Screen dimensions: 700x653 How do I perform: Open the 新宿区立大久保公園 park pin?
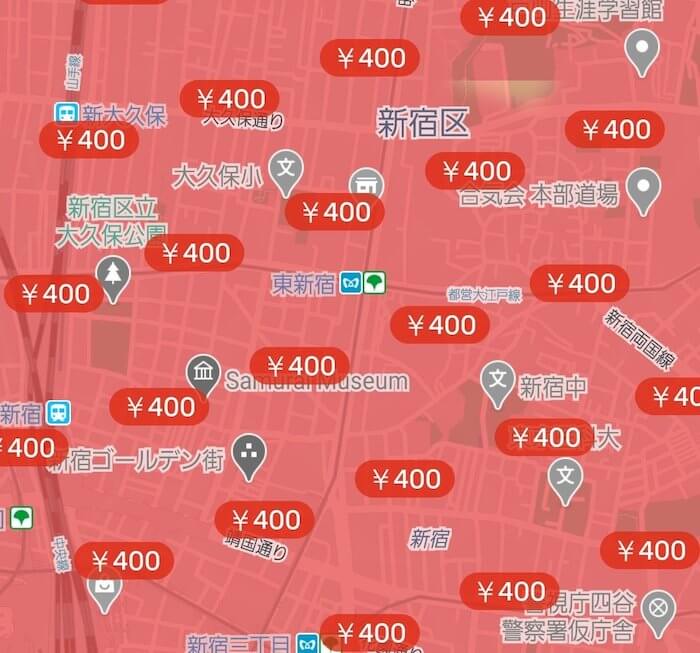(x=112, y=277)
